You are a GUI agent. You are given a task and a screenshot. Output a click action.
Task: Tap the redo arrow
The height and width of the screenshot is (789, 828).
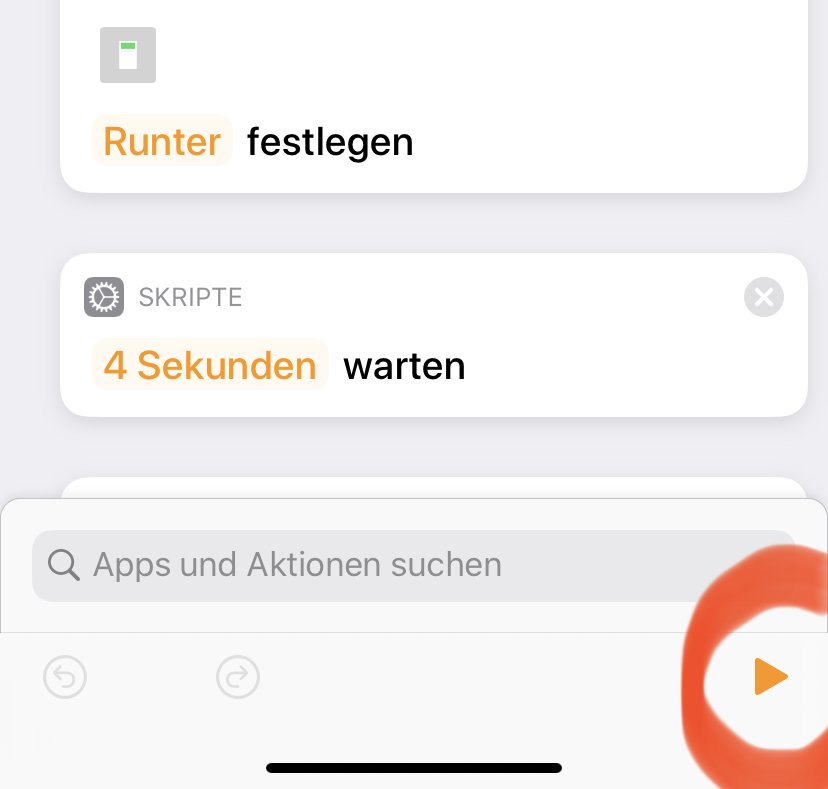(x=238, y=678)
